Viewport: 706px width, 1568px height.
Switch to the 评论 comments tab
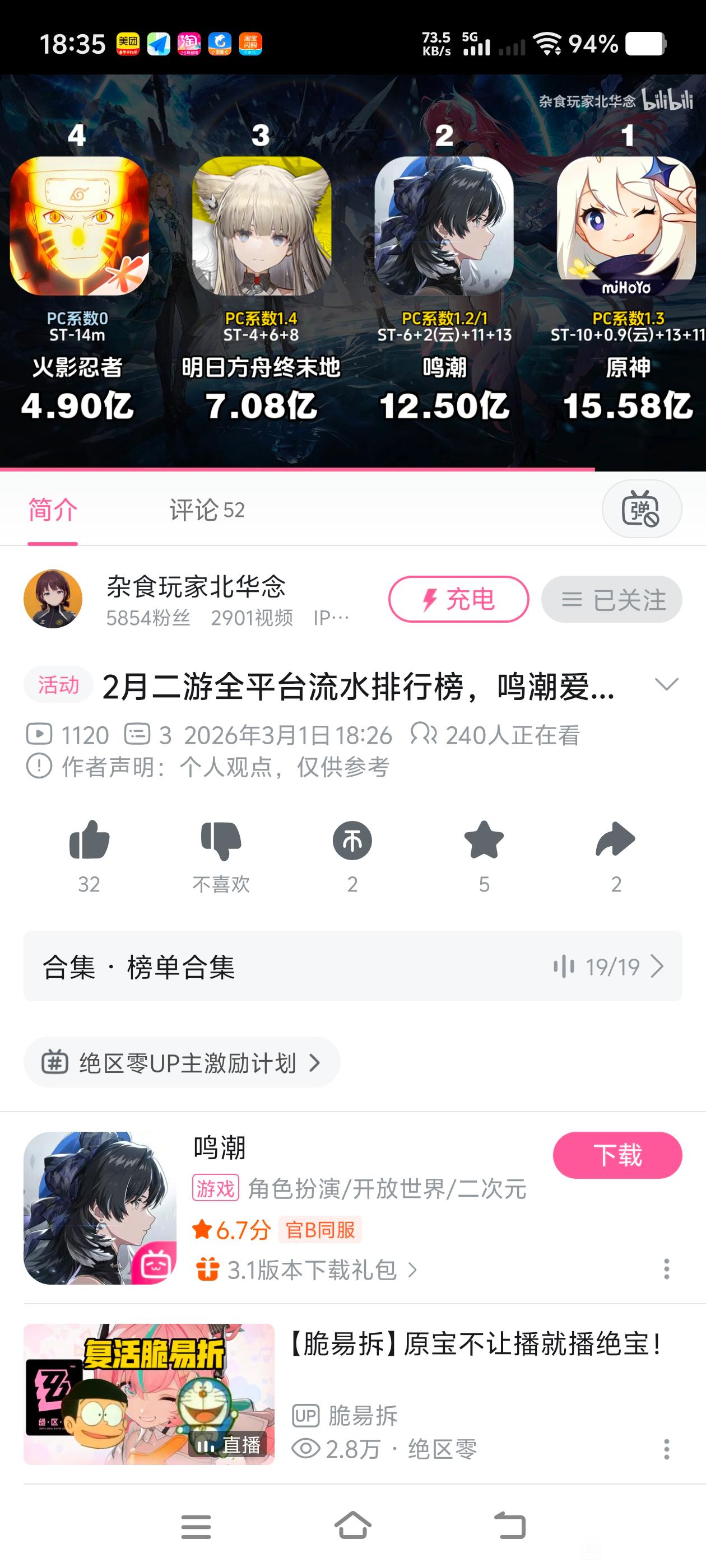(206, 510)
